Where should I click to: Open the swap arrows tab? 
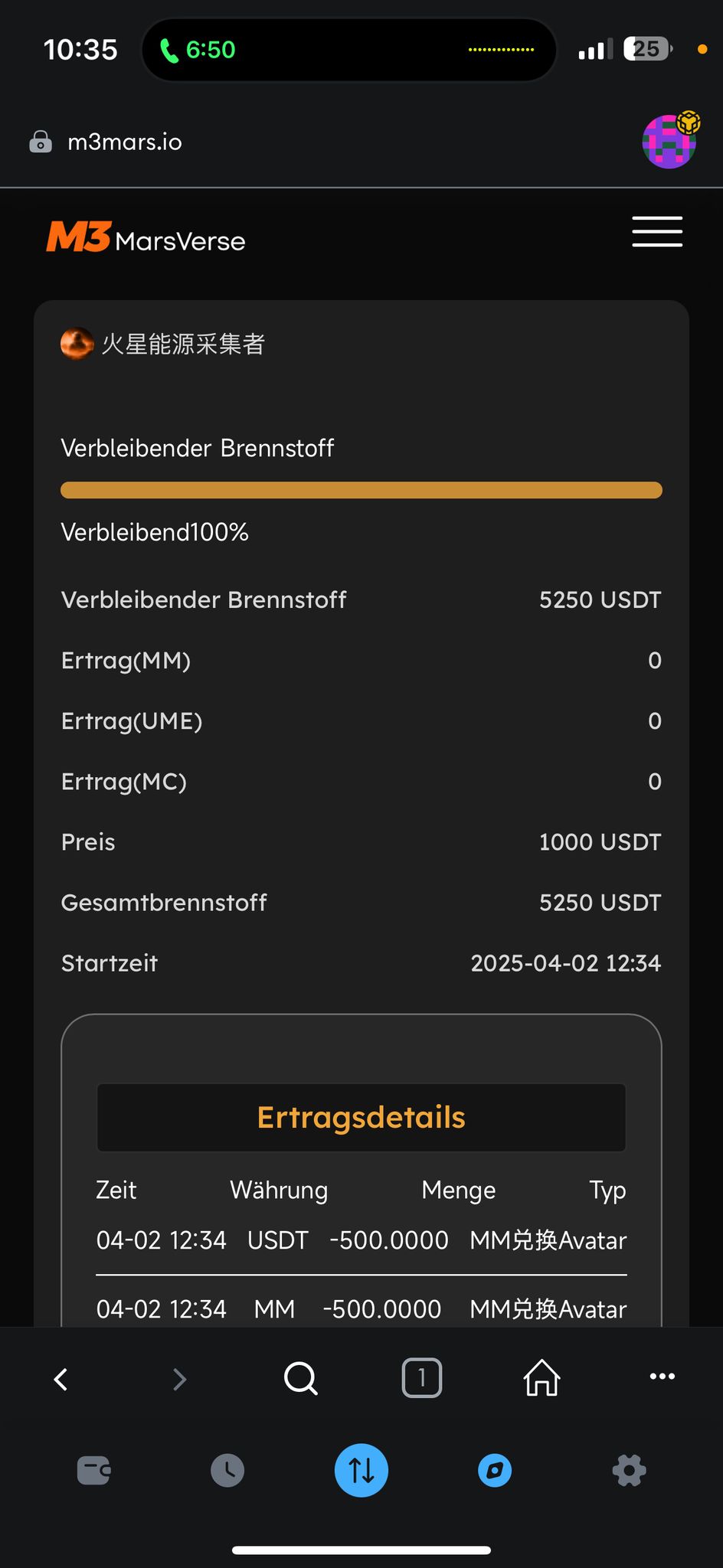click(x=361, y=1471)
